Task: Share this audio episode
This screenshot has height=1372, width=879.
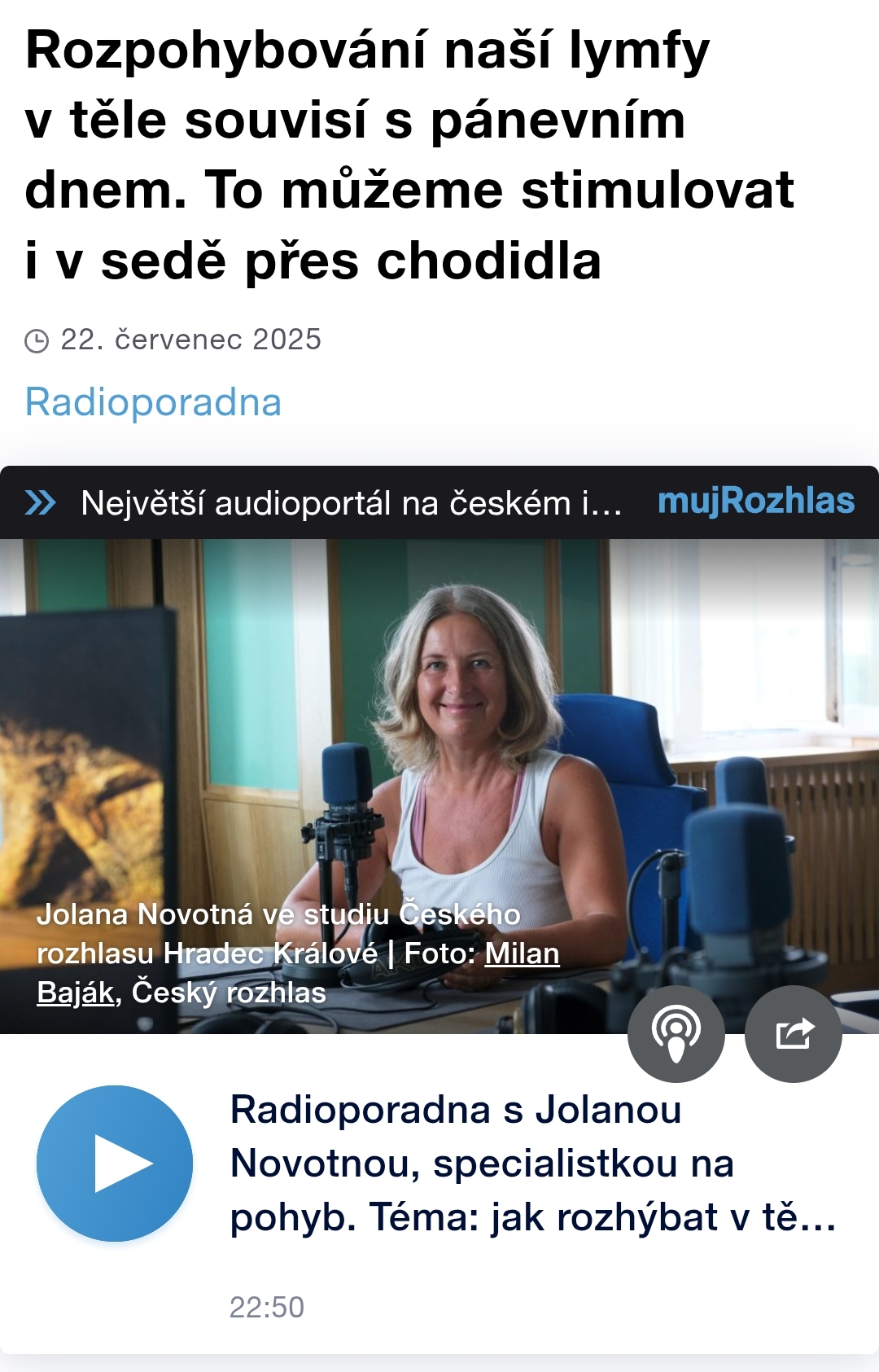Action: click(793, 1034)
